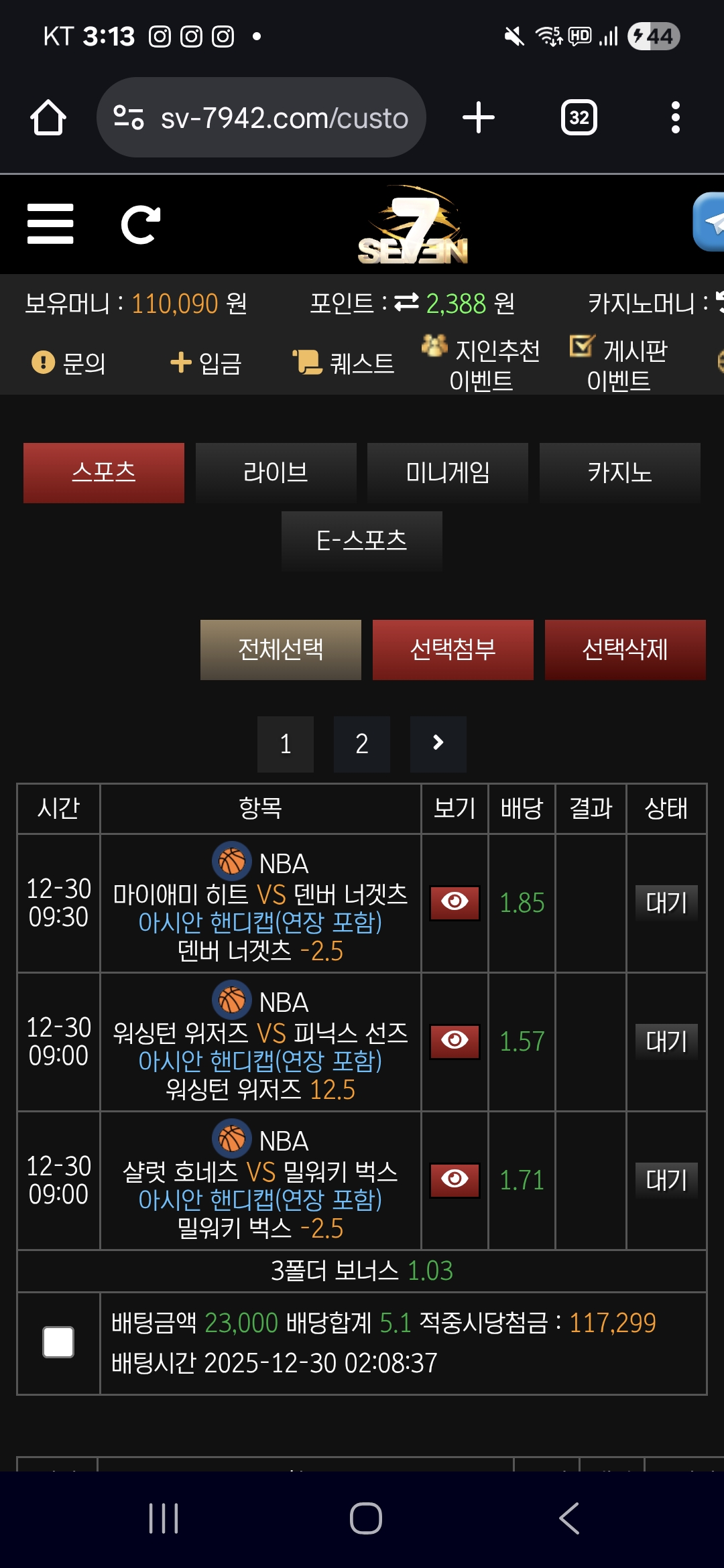Image resolution: width=724 pixels, height=1568 pixels.
Task: Tap the 선택삭제 button
Action: [x=625, y=649]
